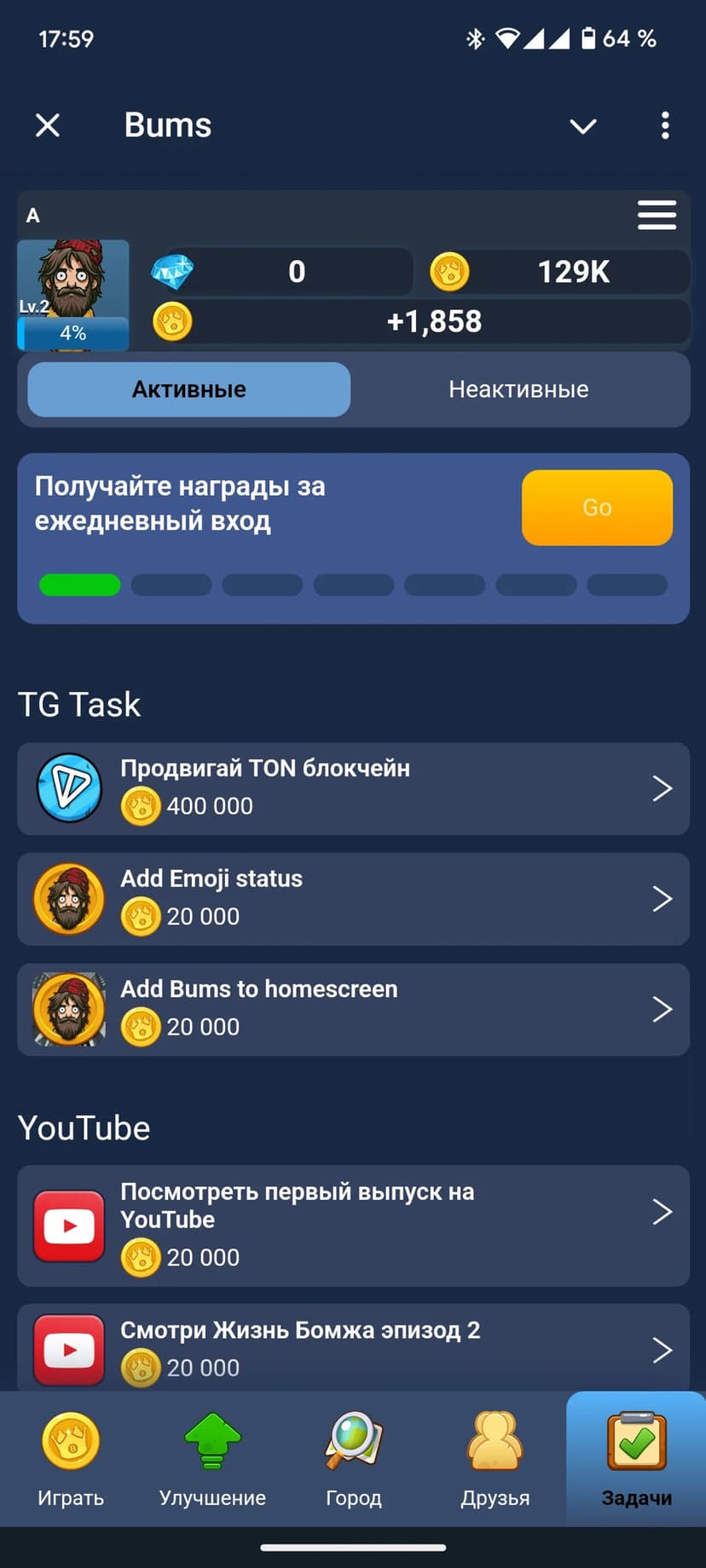Image resolution: width=706 pixels, height=1568 pixels.
Task: Open the Продвигай TON блокчейн task
Action: point(353,788)
